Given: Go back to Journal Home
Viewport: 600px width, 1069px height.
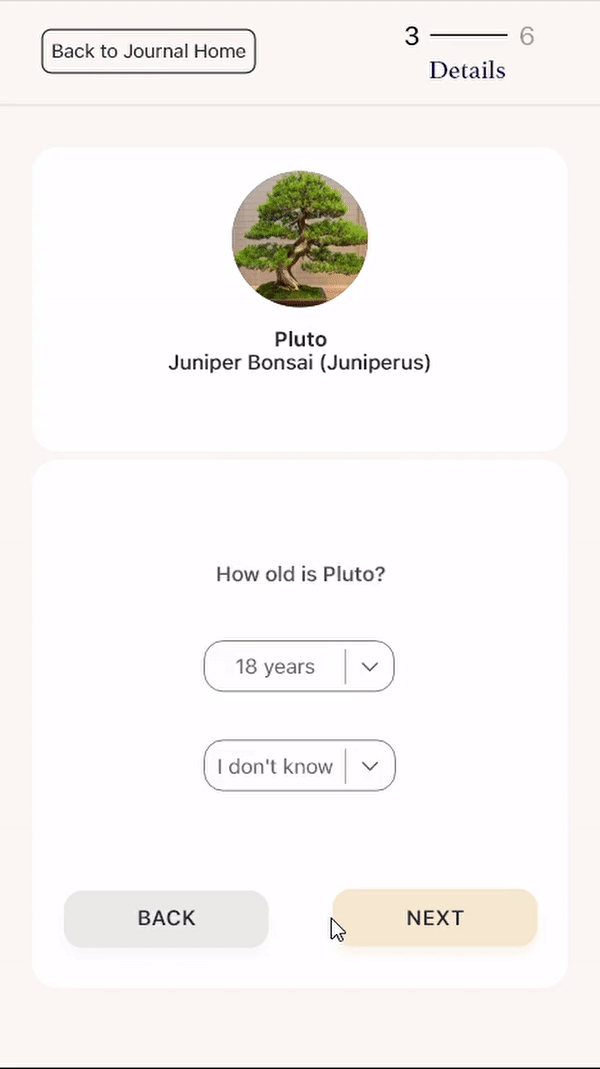Looking at the screenshot, I should (x=149, y=51).
